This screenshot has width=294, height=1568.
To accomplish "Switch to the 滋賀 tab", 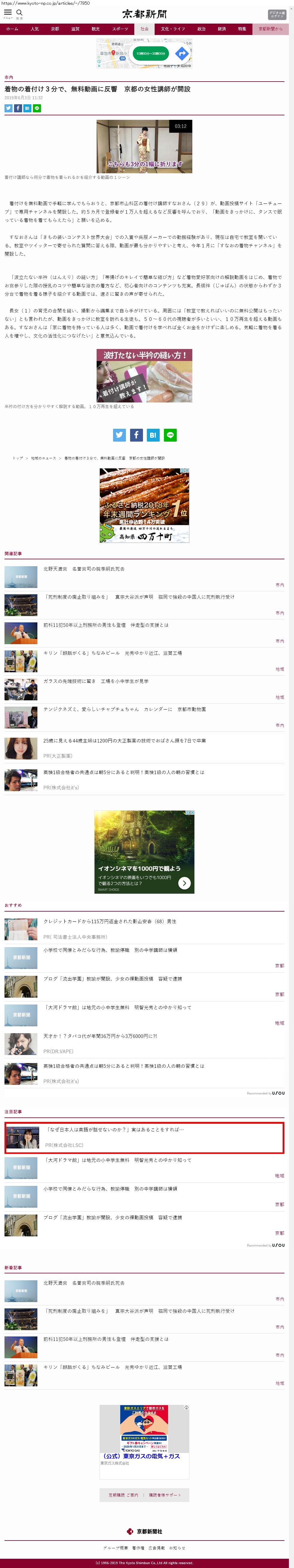I will (75, 29).
